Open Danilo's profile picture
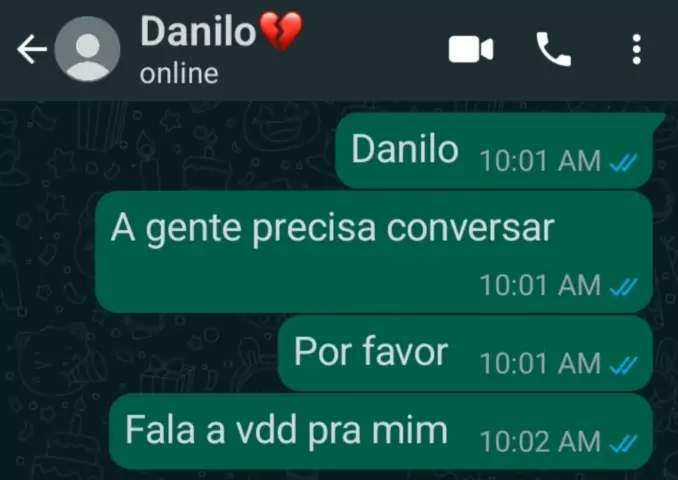 [x=88, y=50]
